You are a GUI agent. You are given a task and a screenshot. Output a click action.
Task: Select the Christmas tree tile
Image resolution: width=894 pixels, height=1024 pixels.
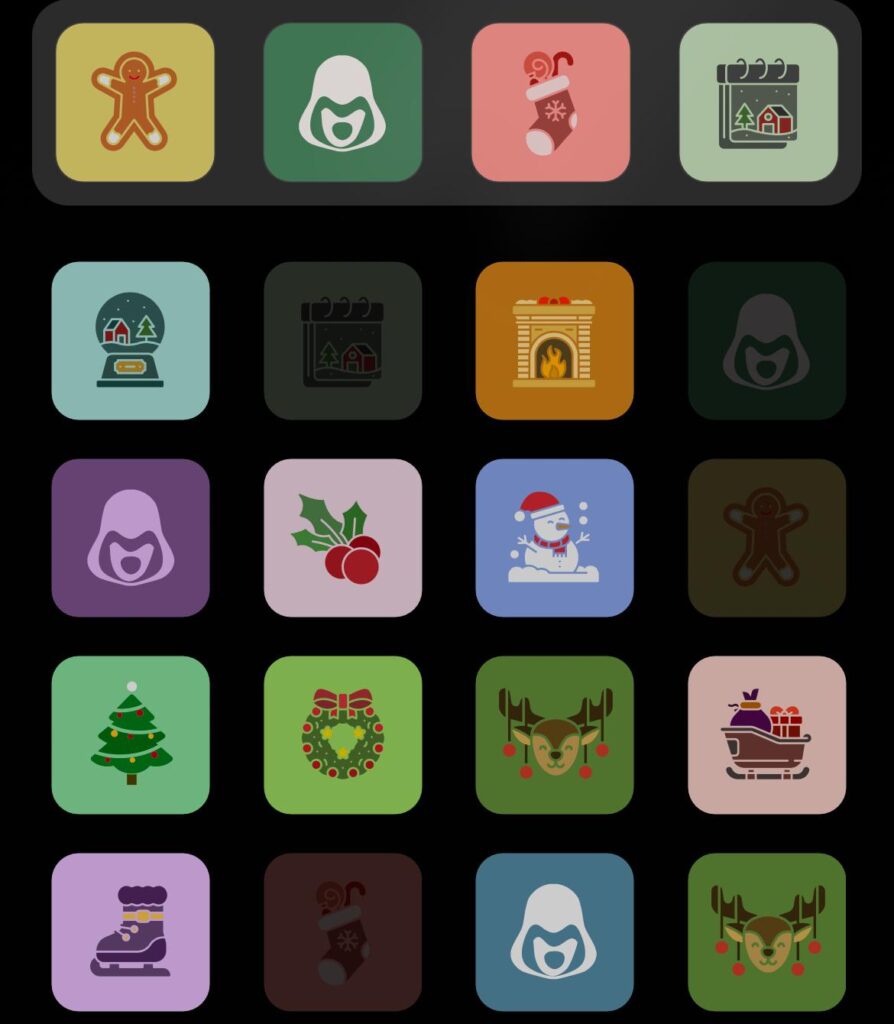(x=131, y=735)
